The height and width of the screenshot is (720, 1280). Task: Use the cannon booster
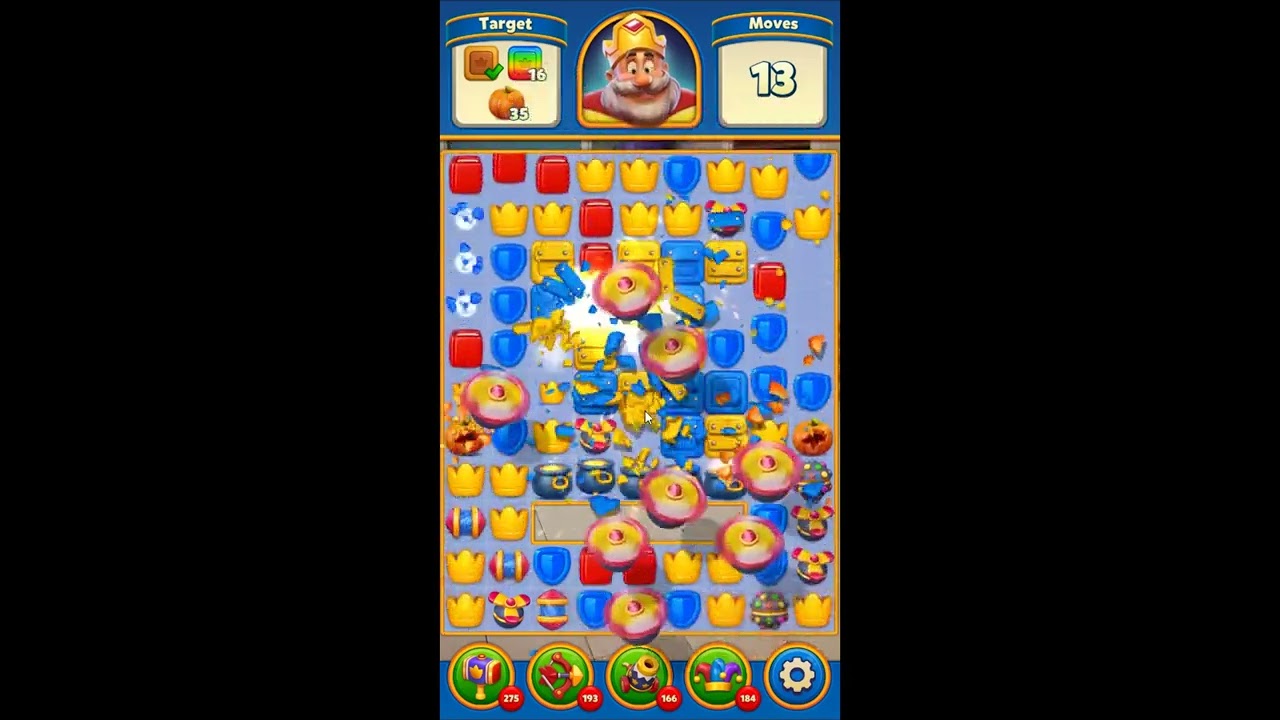click(639, 676)
